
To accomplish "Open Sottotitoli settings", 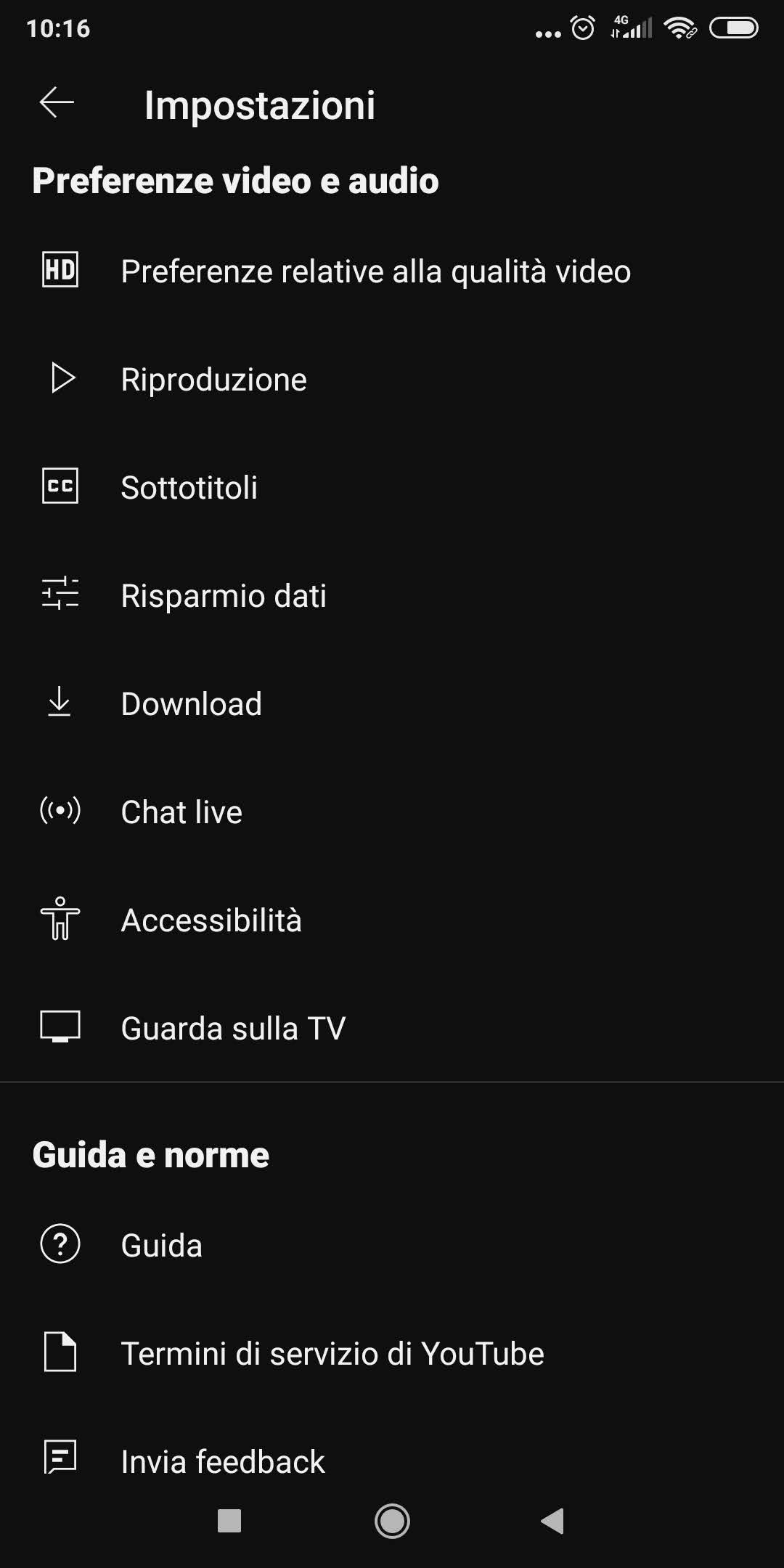I will 392,487.
